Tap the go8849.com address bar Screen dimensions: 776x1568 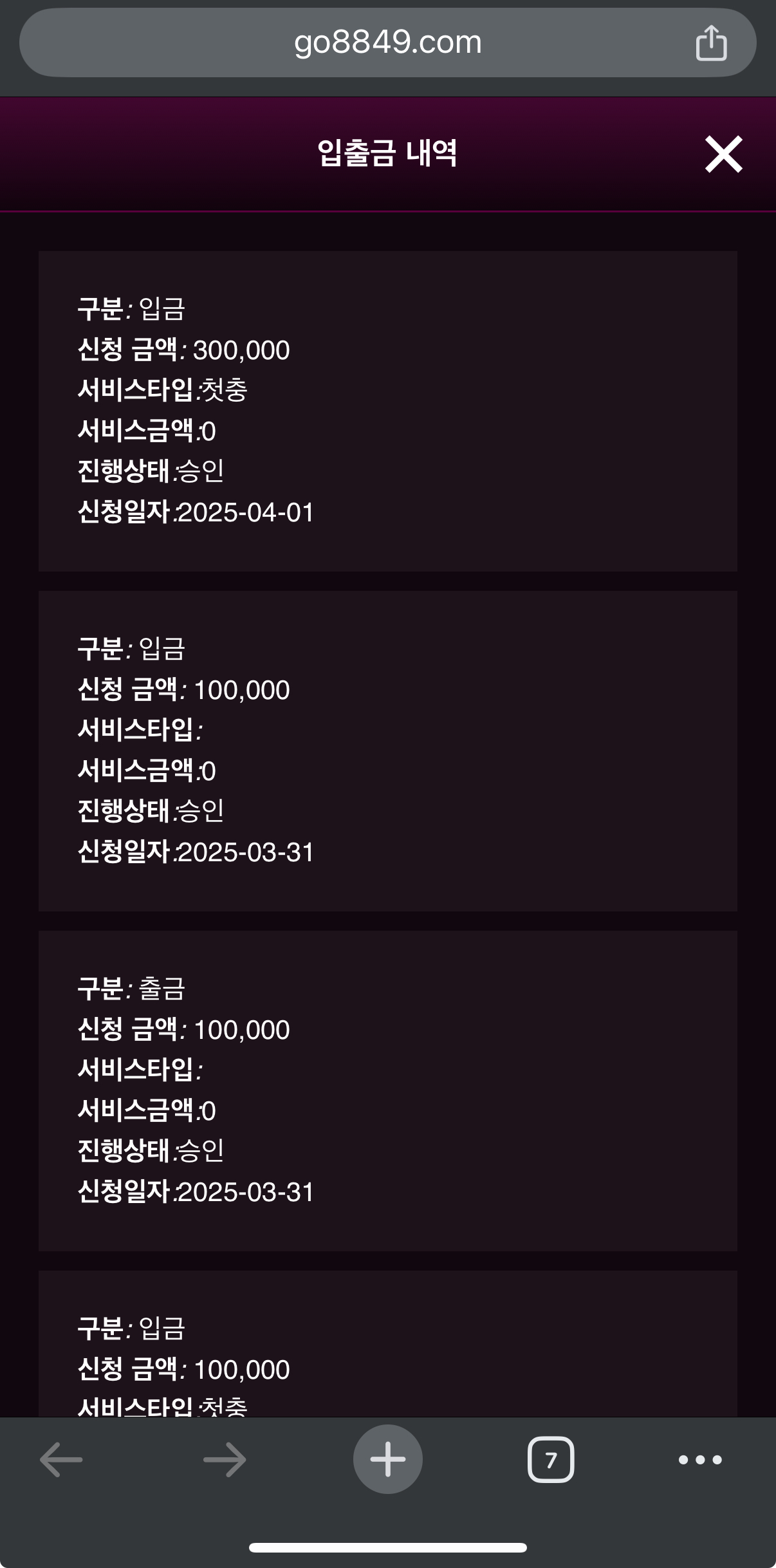[388, 42]
